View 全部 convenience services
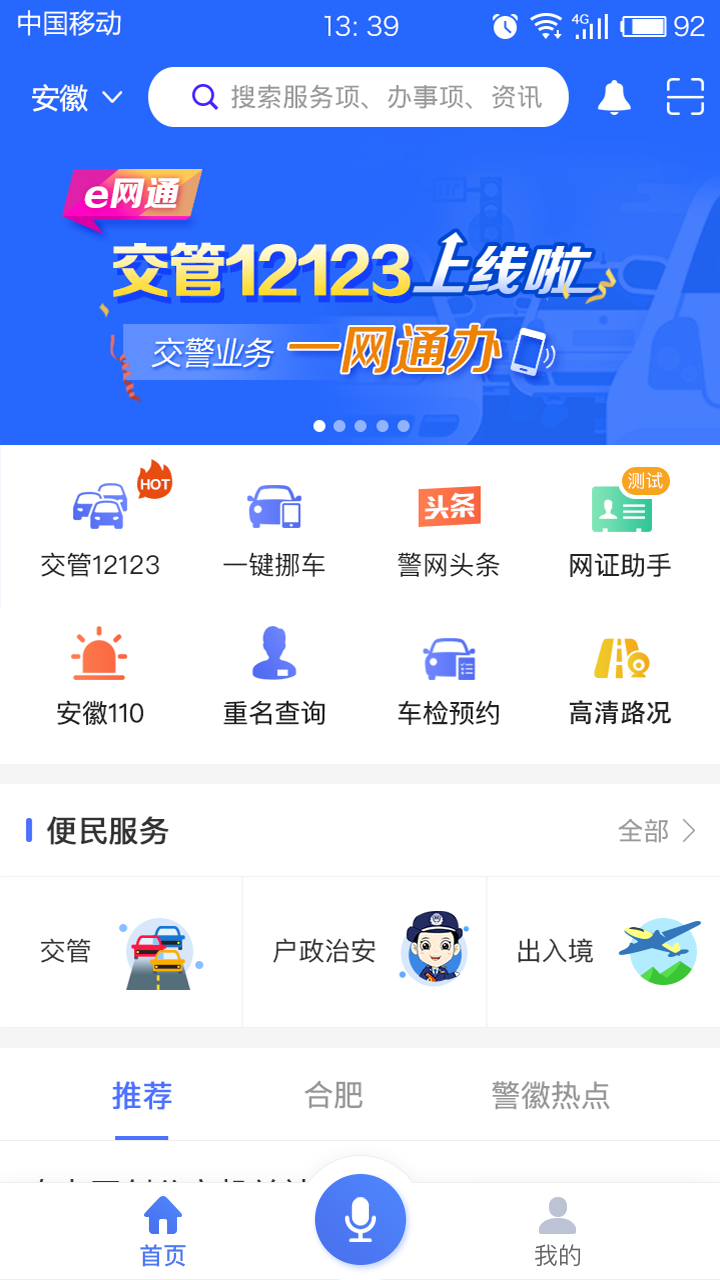 [656, 831]
